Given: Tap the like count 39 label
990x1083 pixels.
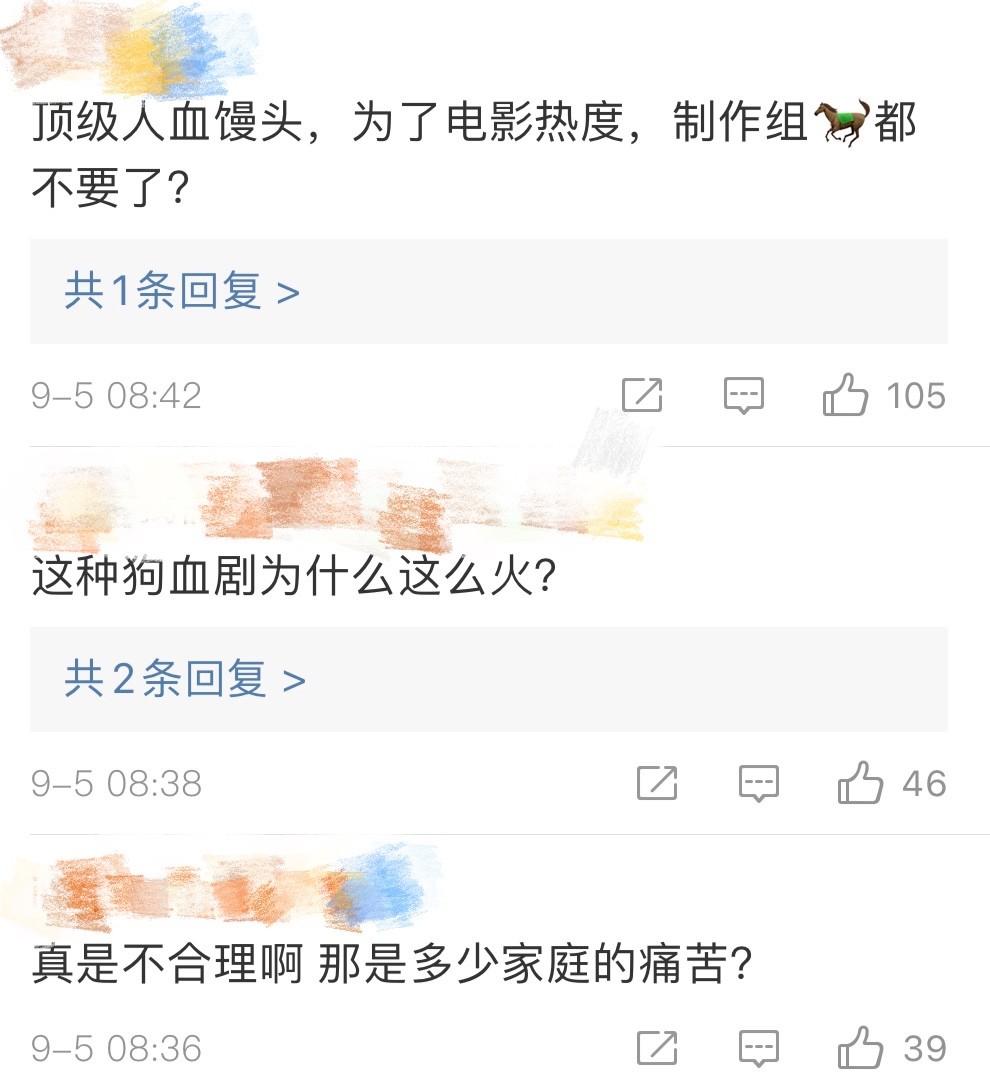Looking at the screenshot, I should 923,1046.
